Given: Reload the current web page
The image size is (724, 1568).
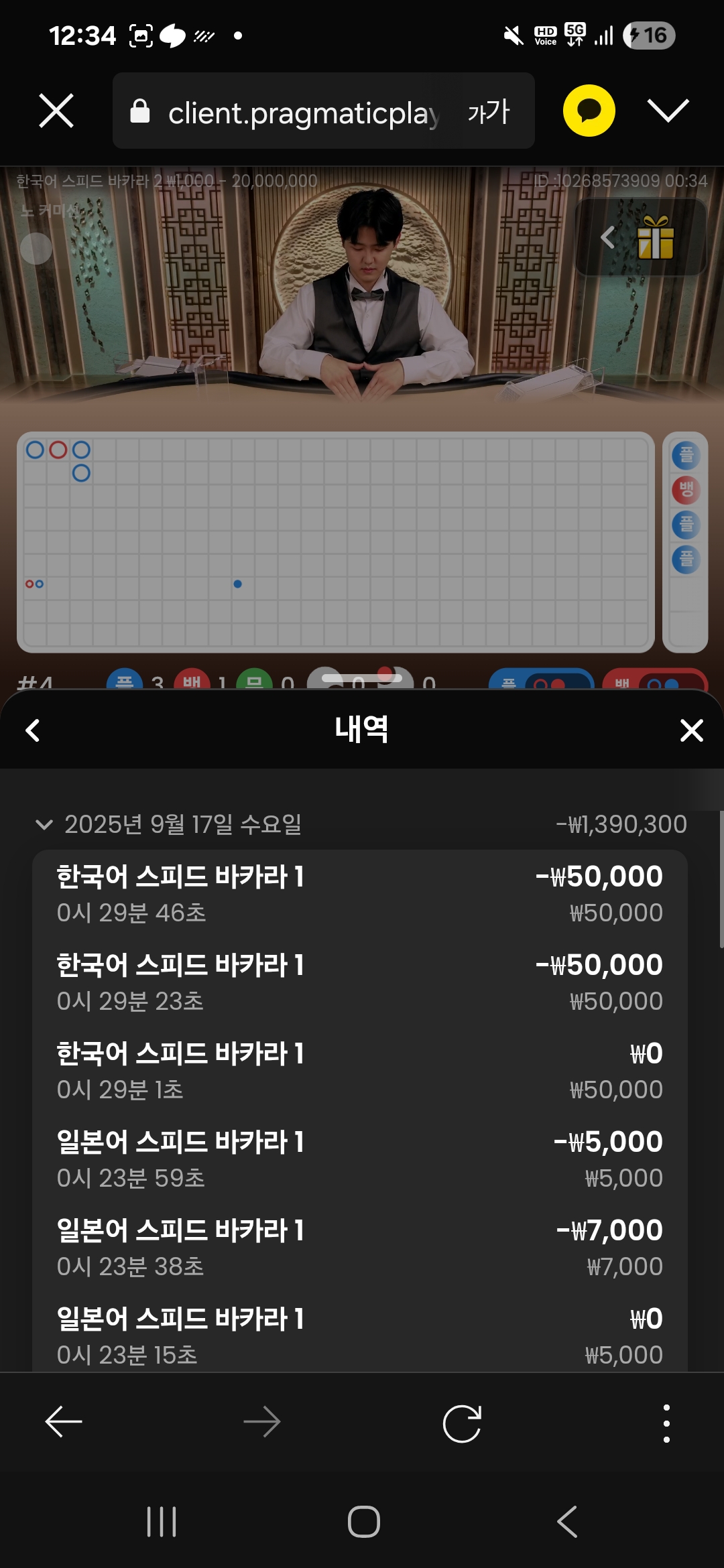Looking at the screenshot, I should (462, 1423).
